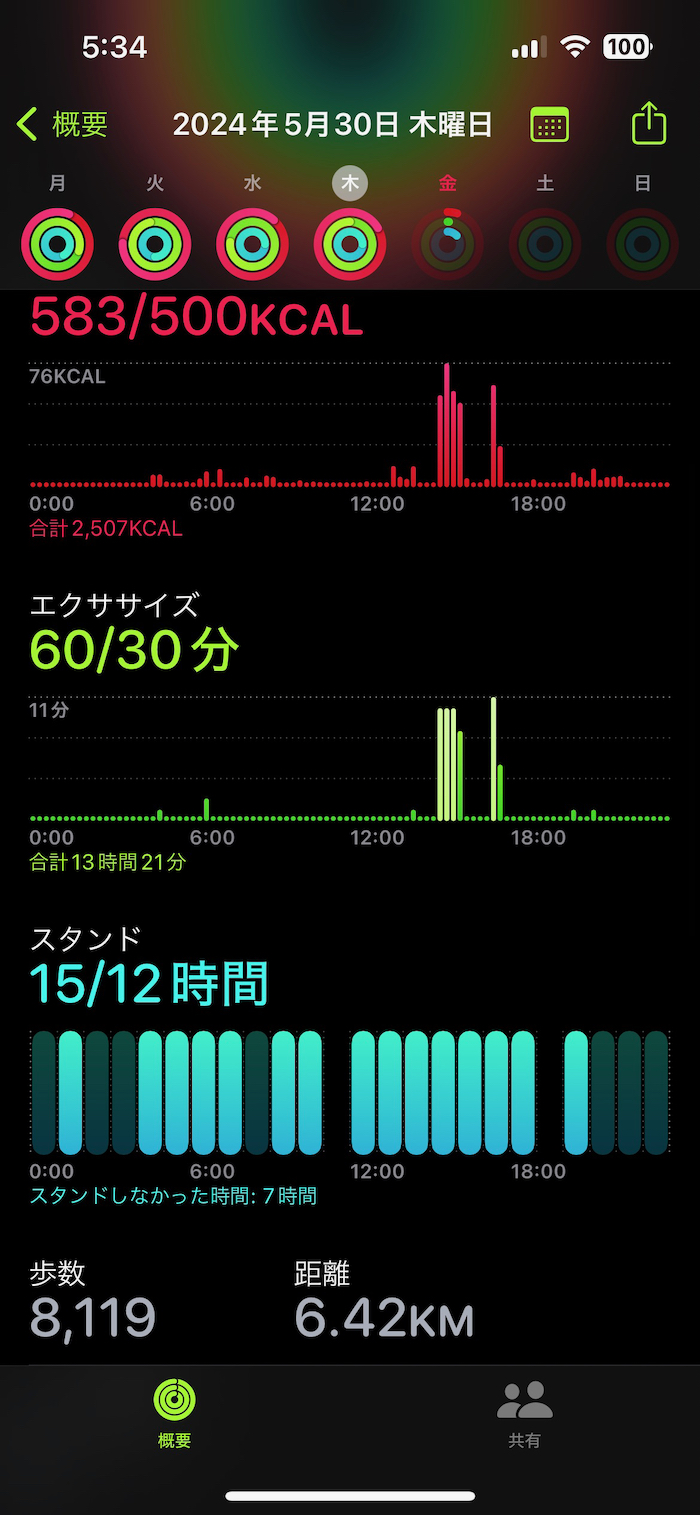700x1515 pixels.
Task: Select Tuesday (火) activity rings
Action: click(x=155, y=243)
